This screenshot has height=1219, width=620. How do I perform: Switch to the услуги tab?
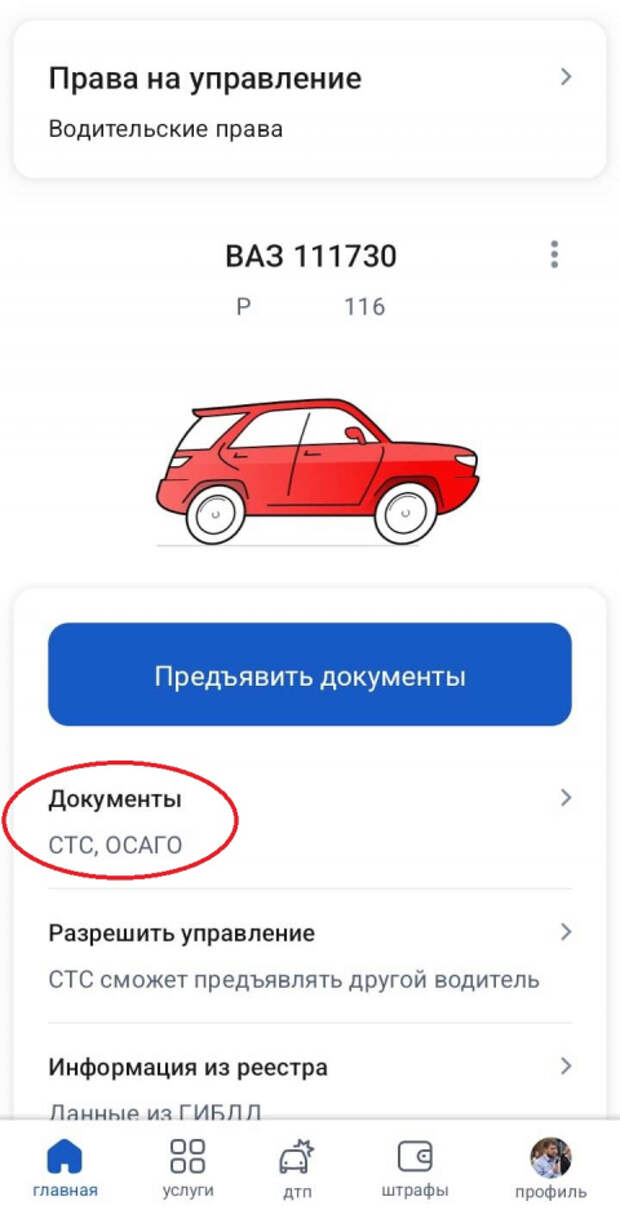187,1168
